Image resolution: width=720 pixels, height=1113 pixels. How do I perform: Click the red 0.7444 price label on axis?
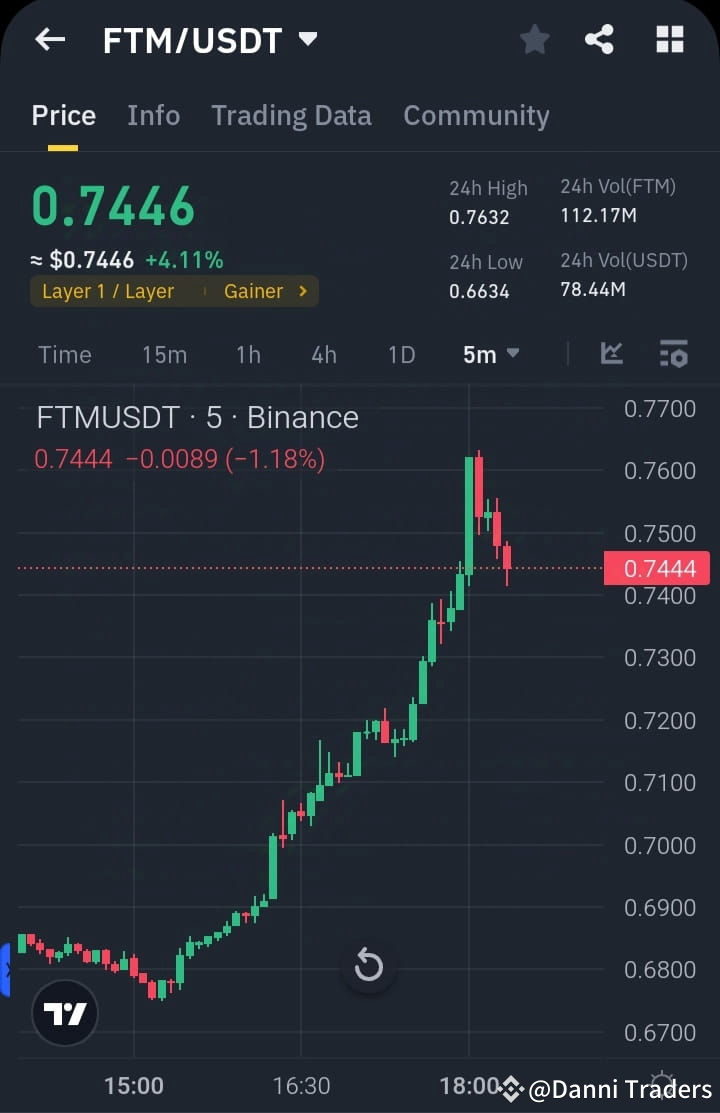[x=657, y=567]
